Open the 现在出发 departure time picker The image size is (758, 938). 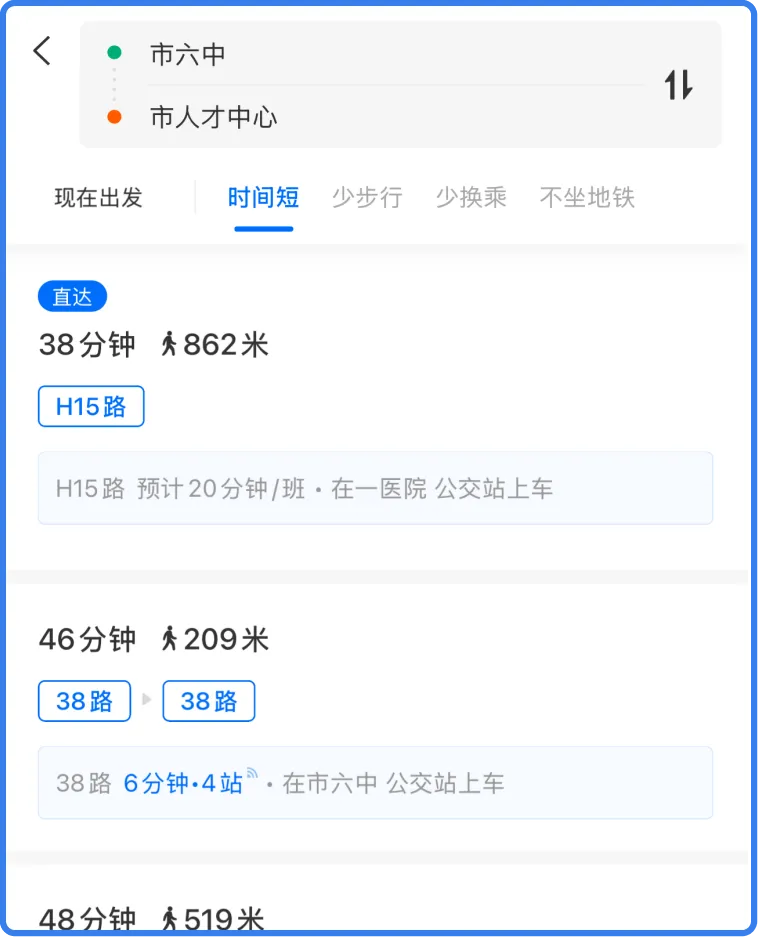(98, 197)
